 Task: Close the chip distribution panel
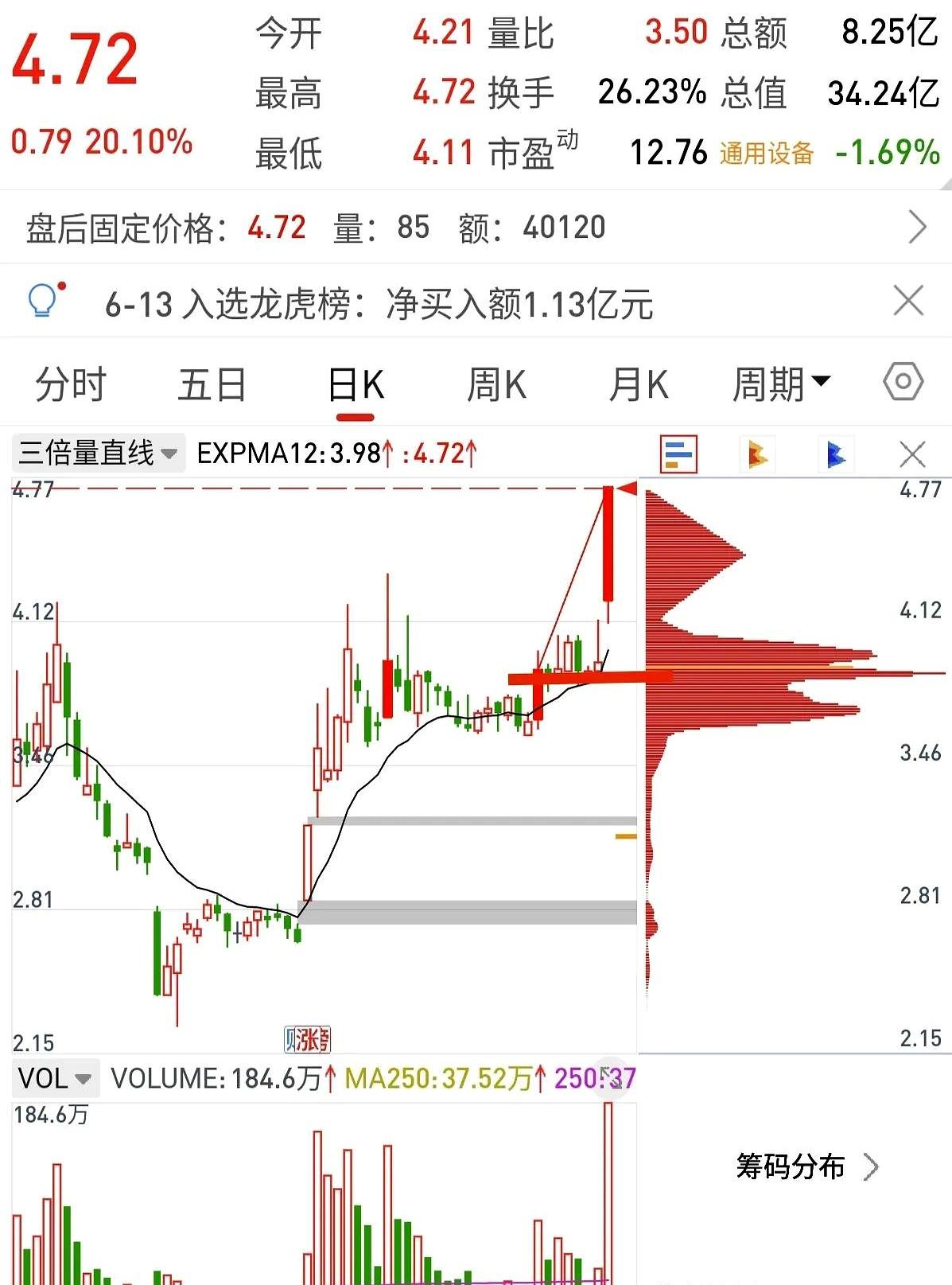coord(911,455)
